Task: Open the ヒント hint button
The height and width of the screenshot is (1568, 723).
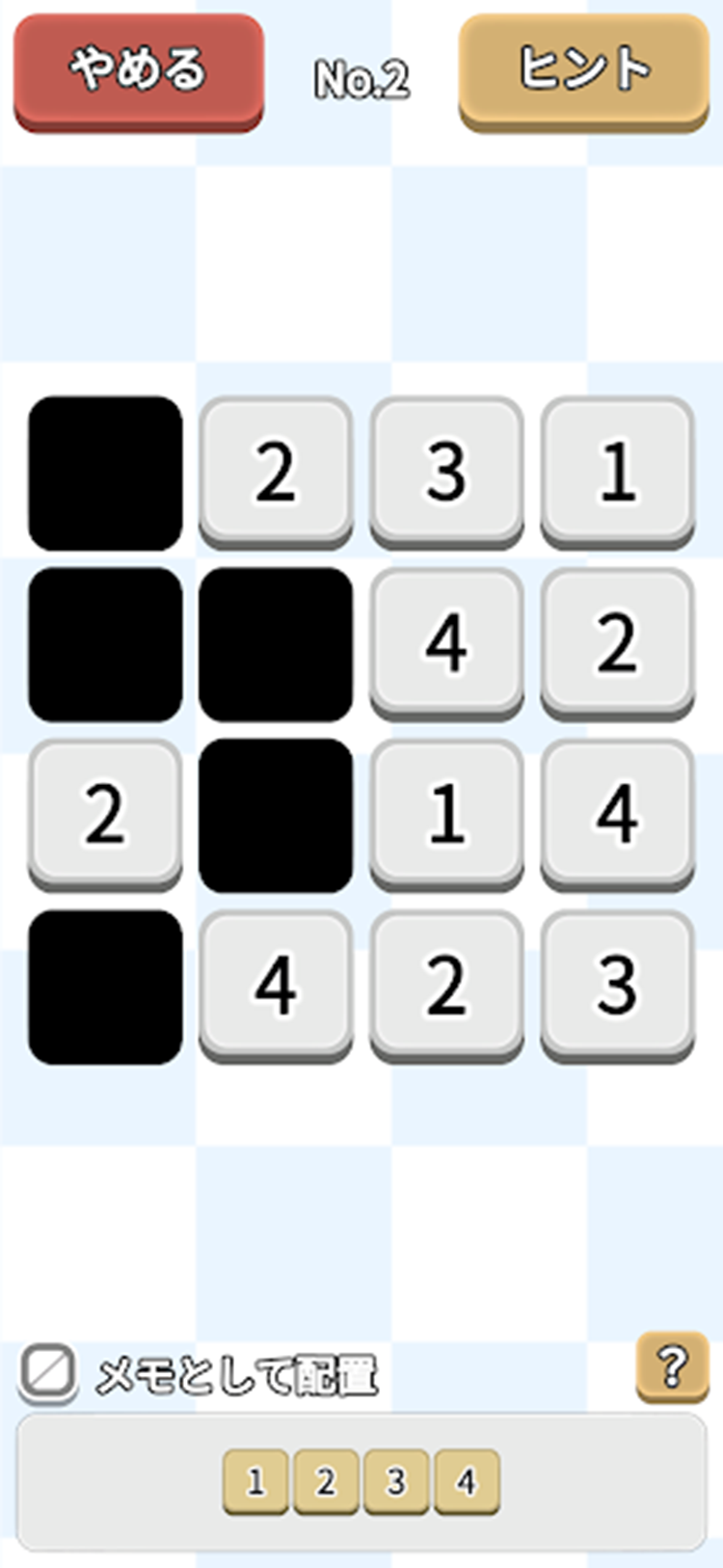Action: 583,70
